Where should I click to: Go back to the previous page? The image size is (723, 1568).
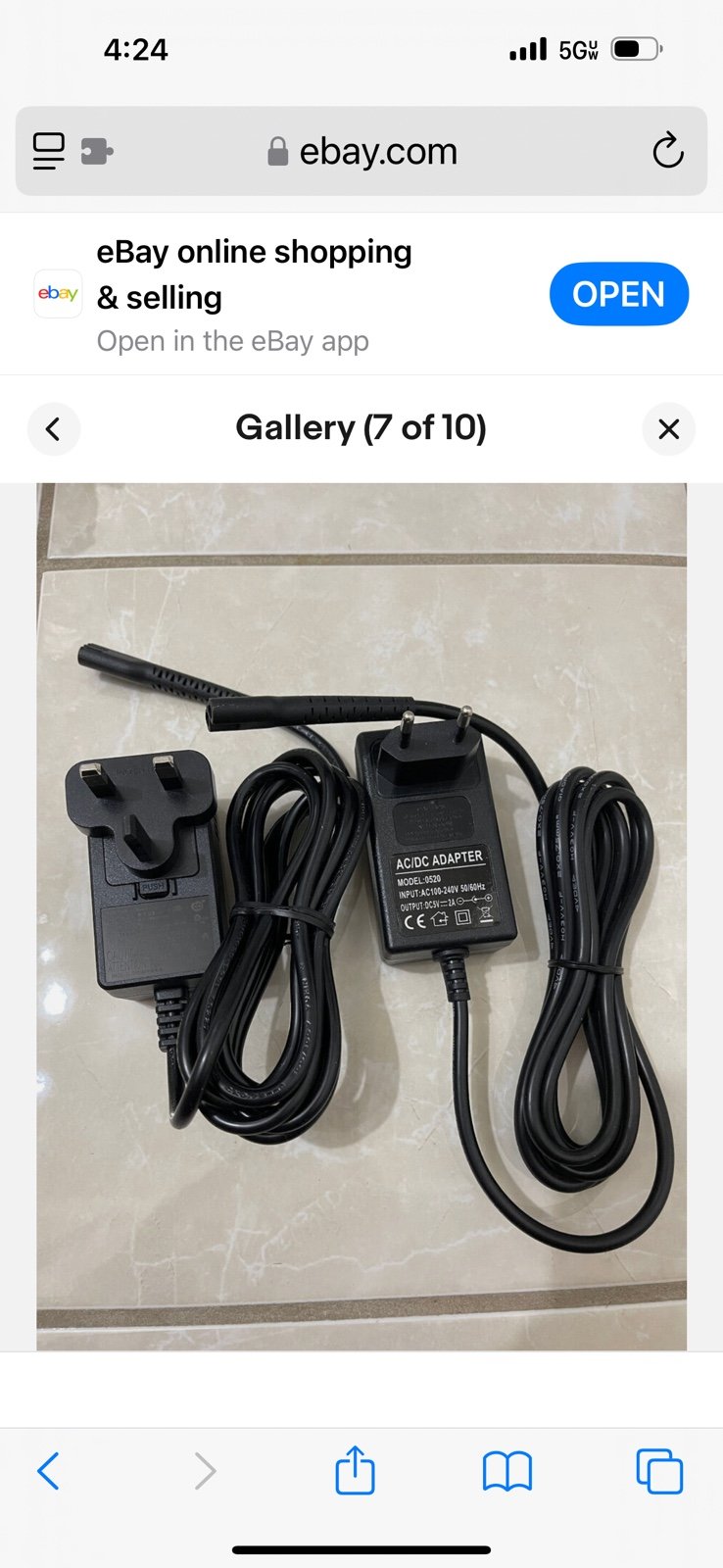(x=48, y=1471)
